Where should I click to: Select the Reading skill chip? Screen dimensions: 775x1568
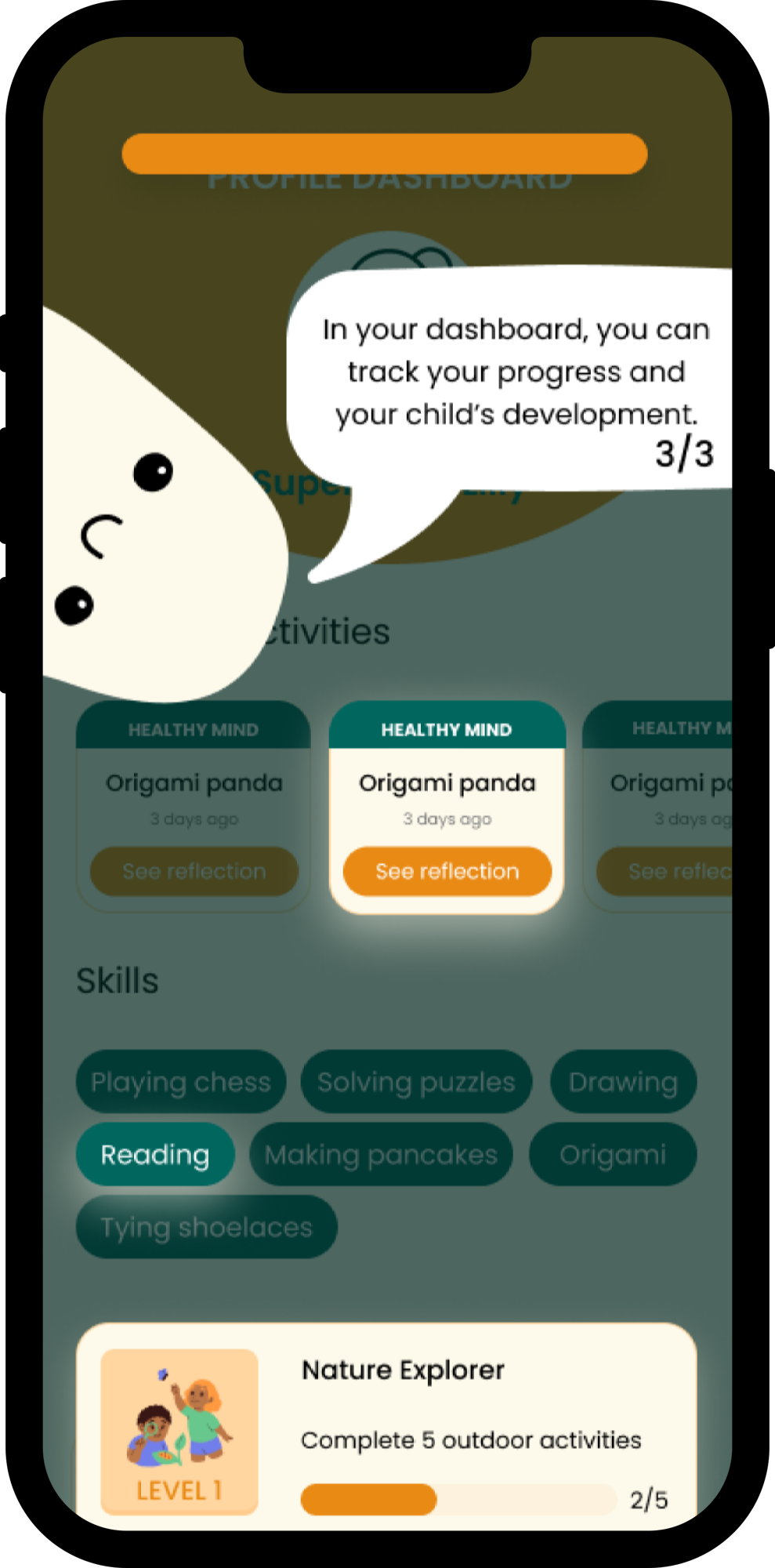click(x=155, y=1154)
